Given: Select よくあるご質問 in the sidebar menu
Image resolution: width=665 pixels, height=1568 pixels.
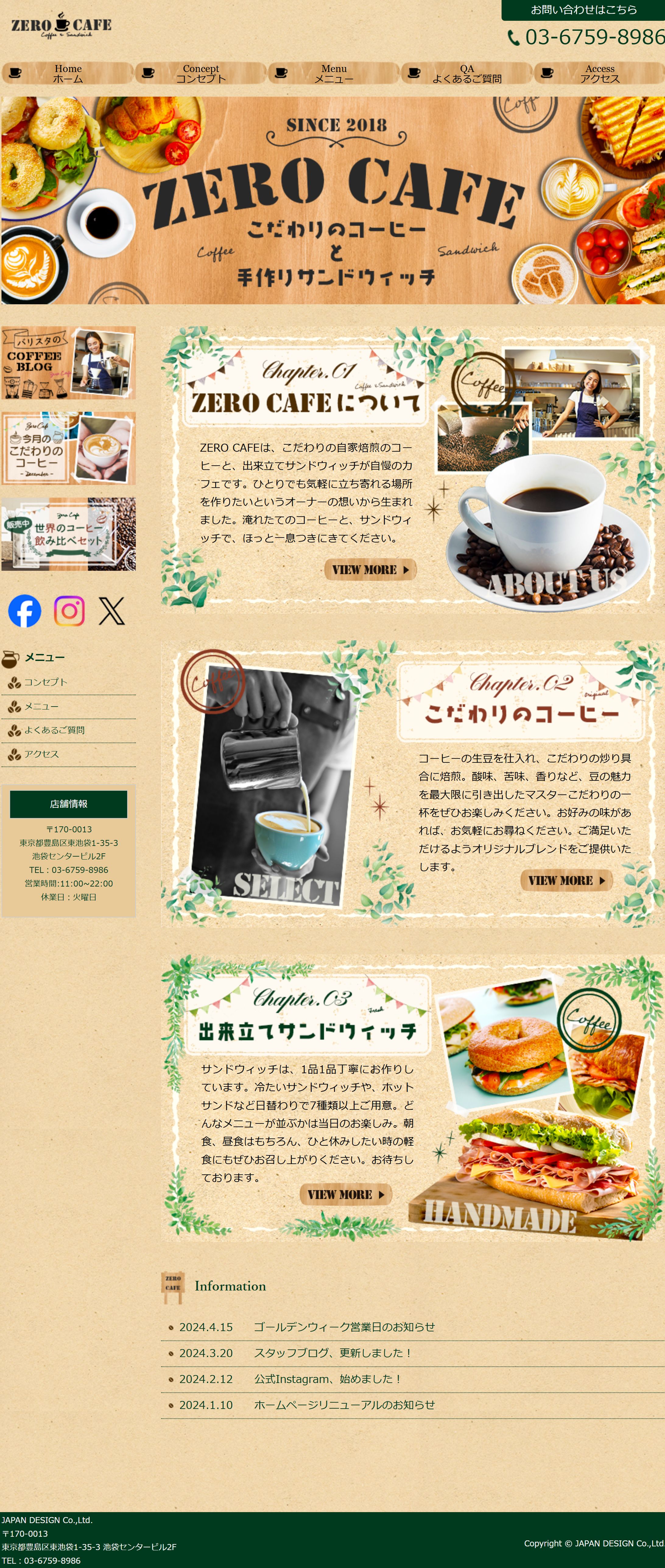Looking at the screenshot, I should (x=54, y=730).
